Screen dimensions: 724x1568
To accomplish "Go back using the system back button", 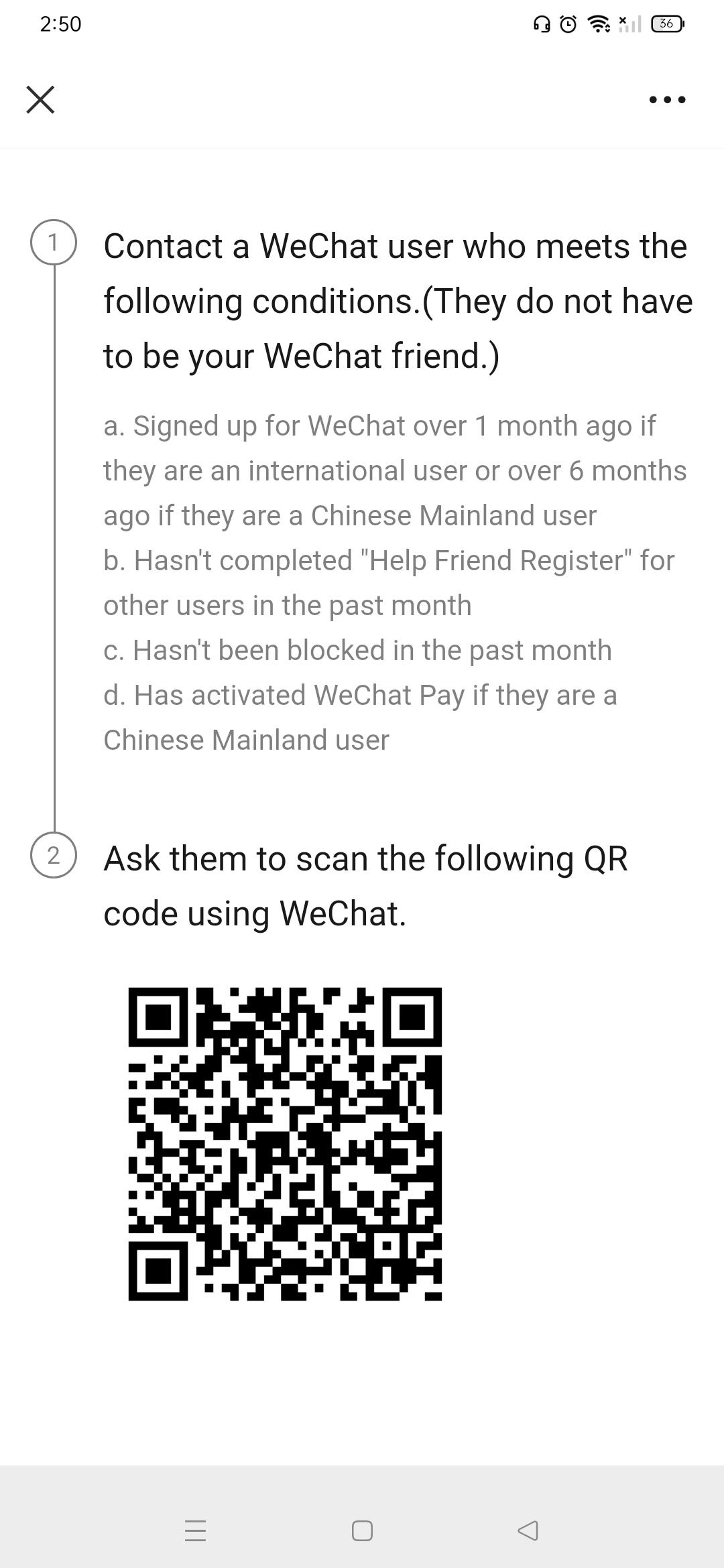I will pos(528,1530).
